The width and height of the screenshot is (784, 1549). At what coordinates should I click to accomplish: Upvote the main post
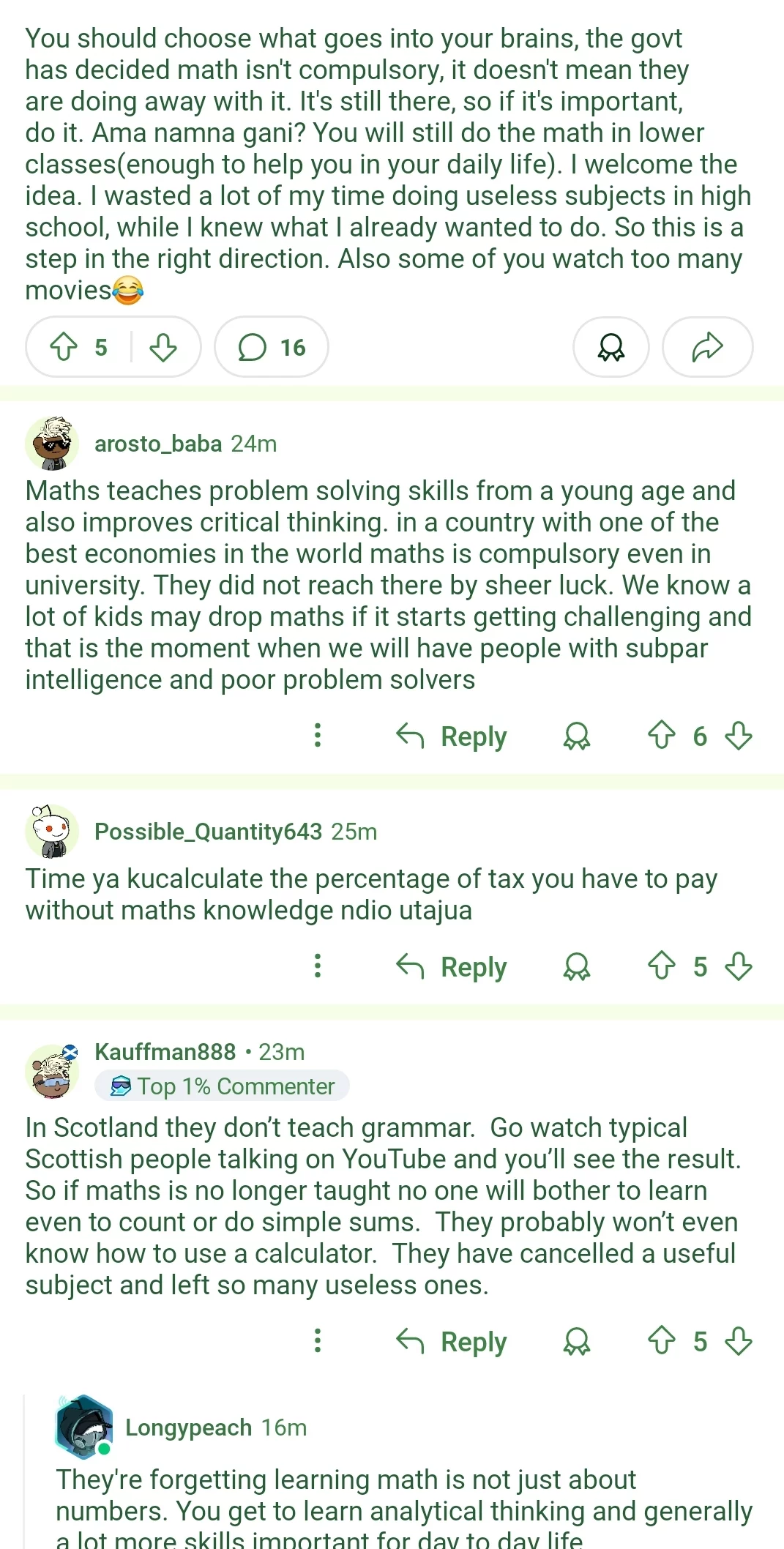[64, 347]
